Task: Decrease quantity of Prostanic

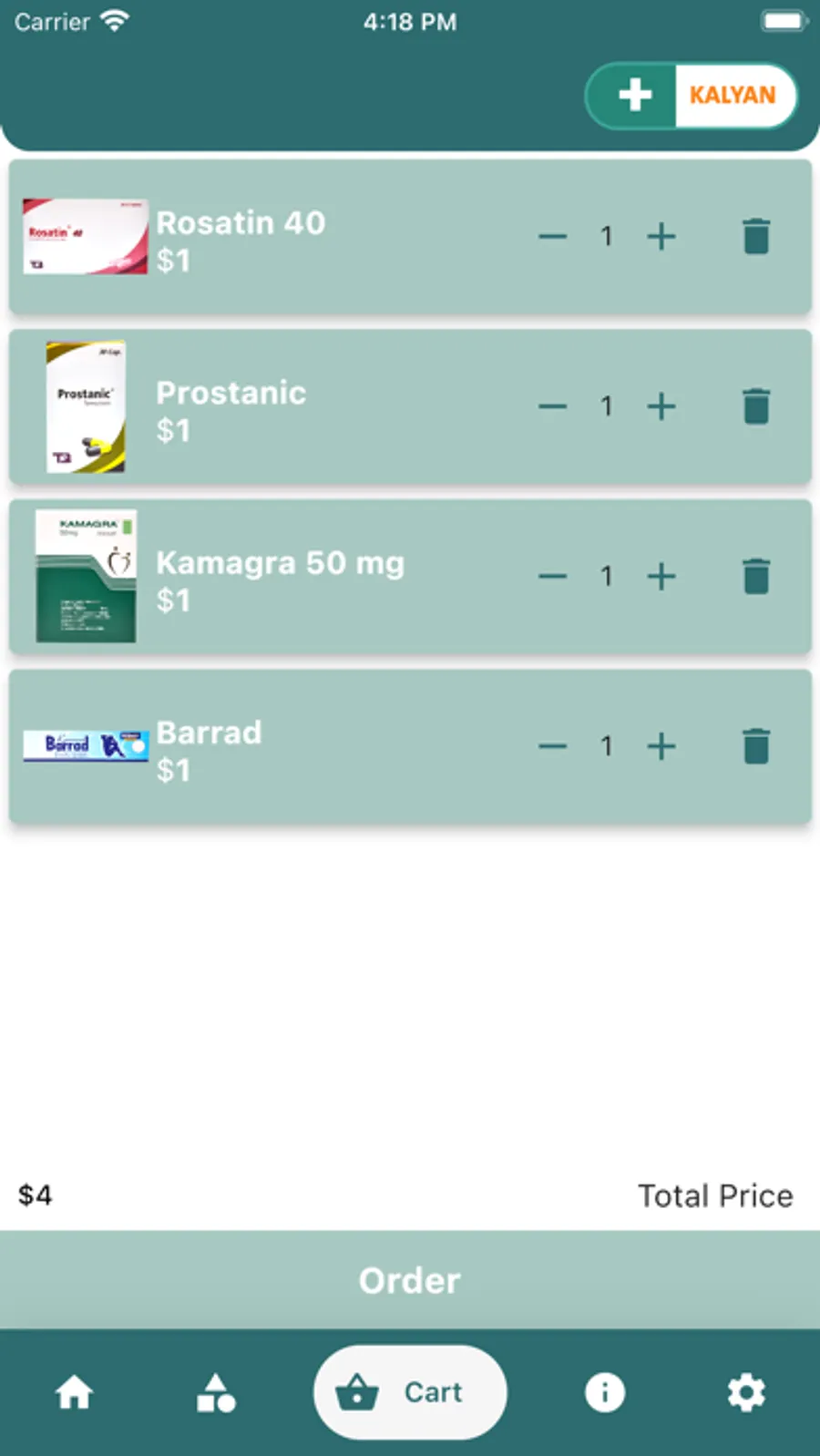Action: (552, 406)
